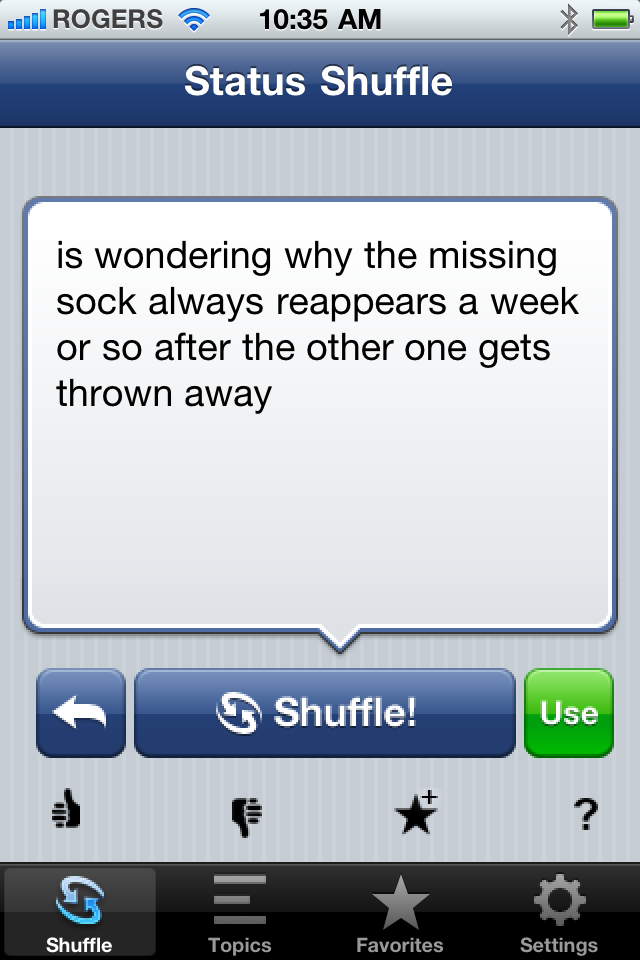
Task: Use this sock status
Action: 568,713
